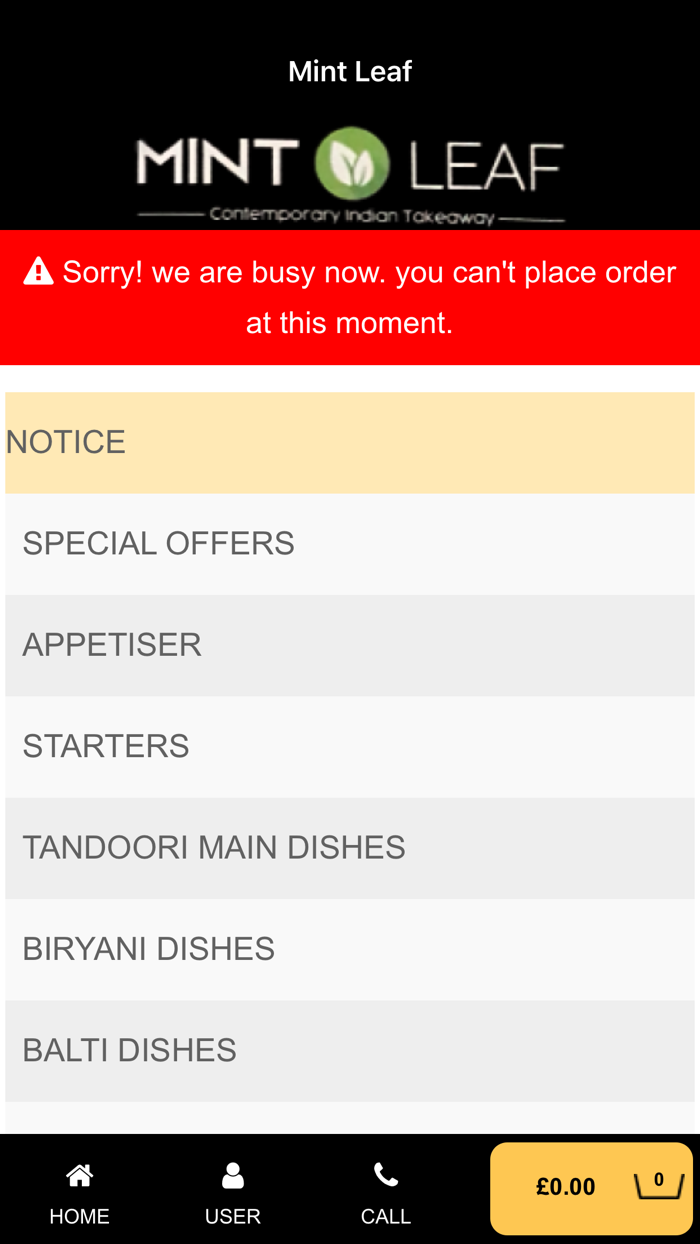The width and height of the screenshot is (700, 1244).
Task: Open the £0.00 basket
Action: click(591, 1188)
